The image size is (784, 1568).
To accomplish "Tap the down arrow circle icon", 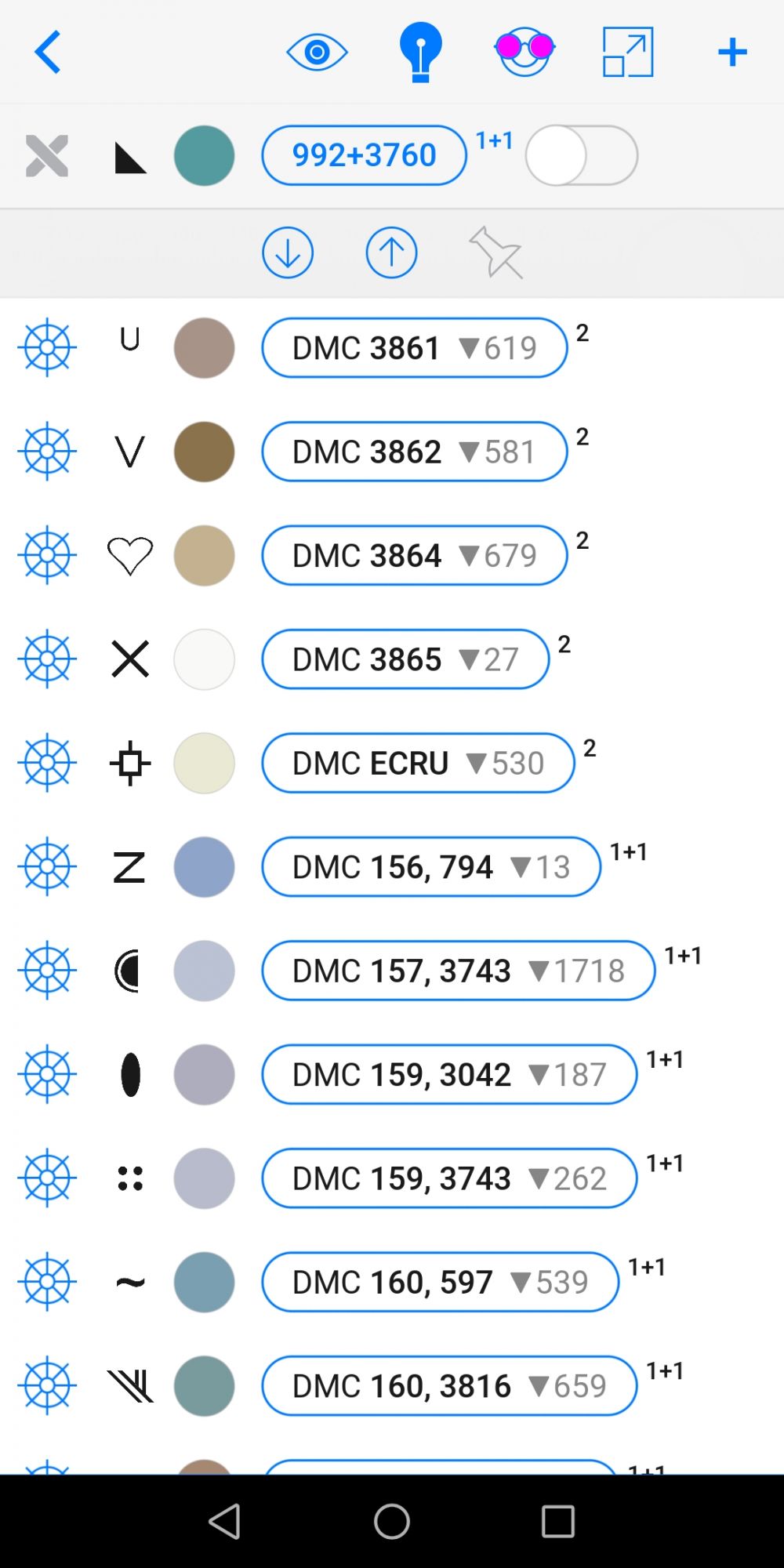I will click(288, 252).
